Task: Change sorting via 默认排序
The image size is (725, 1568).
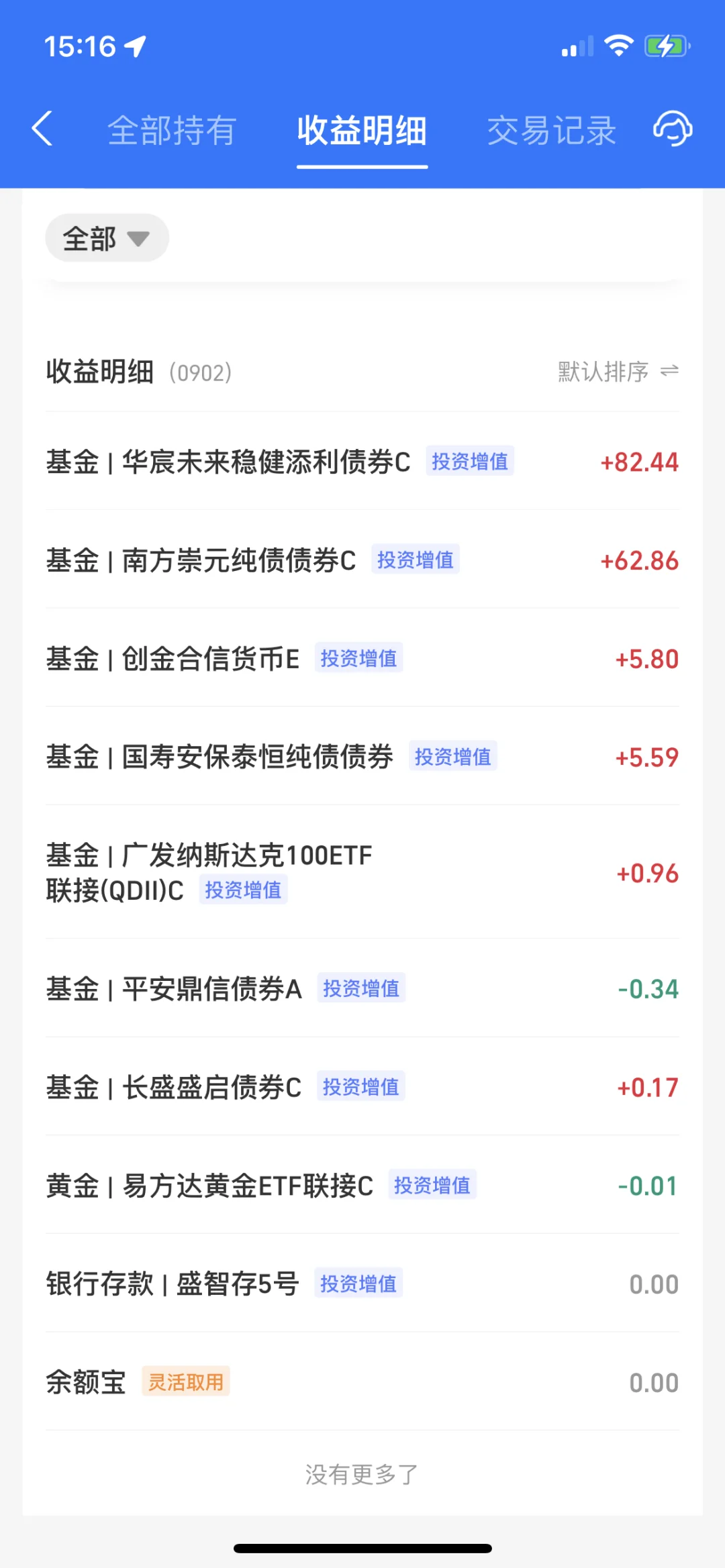Action: coord(618,371)
